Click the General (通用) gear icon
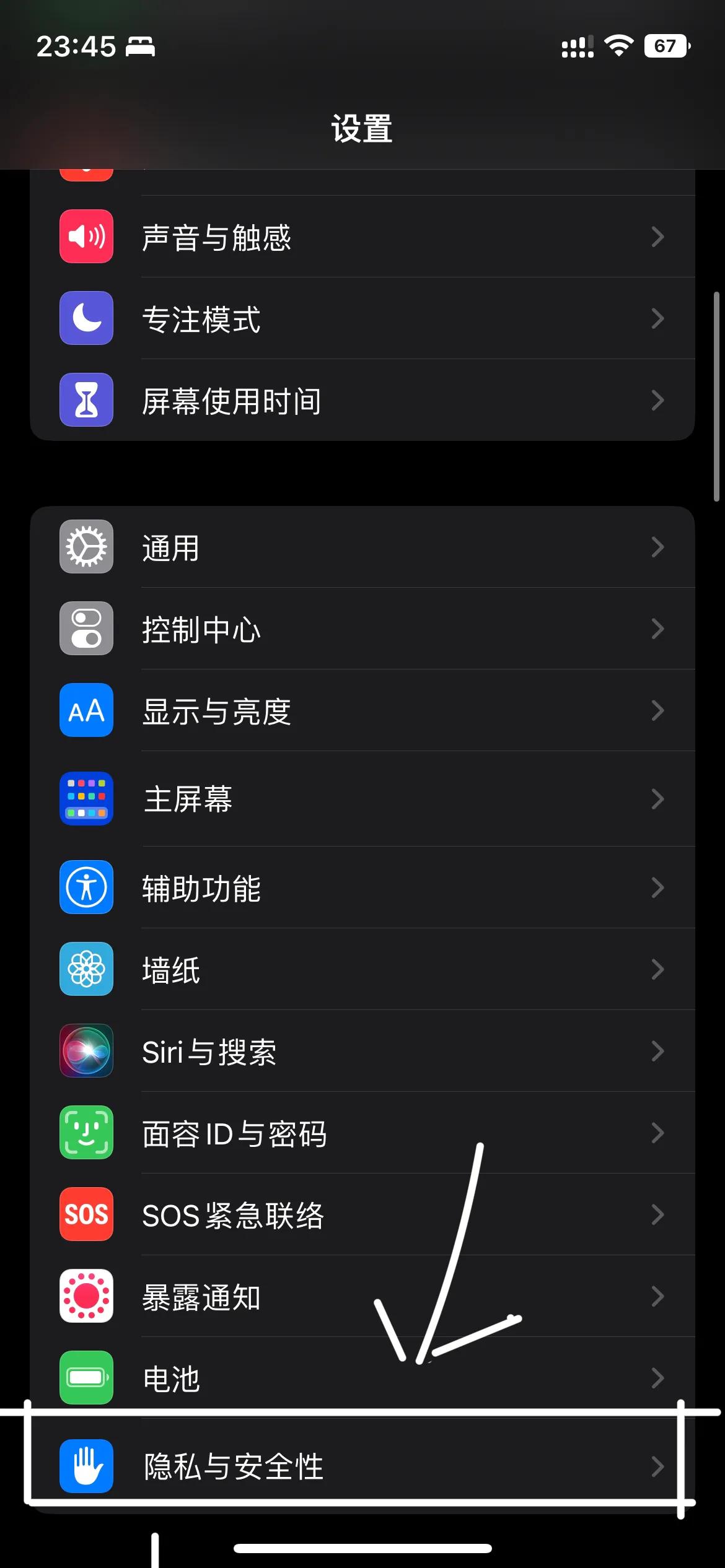This screenshot has width=725, height=1568. [x=86, y=547]
